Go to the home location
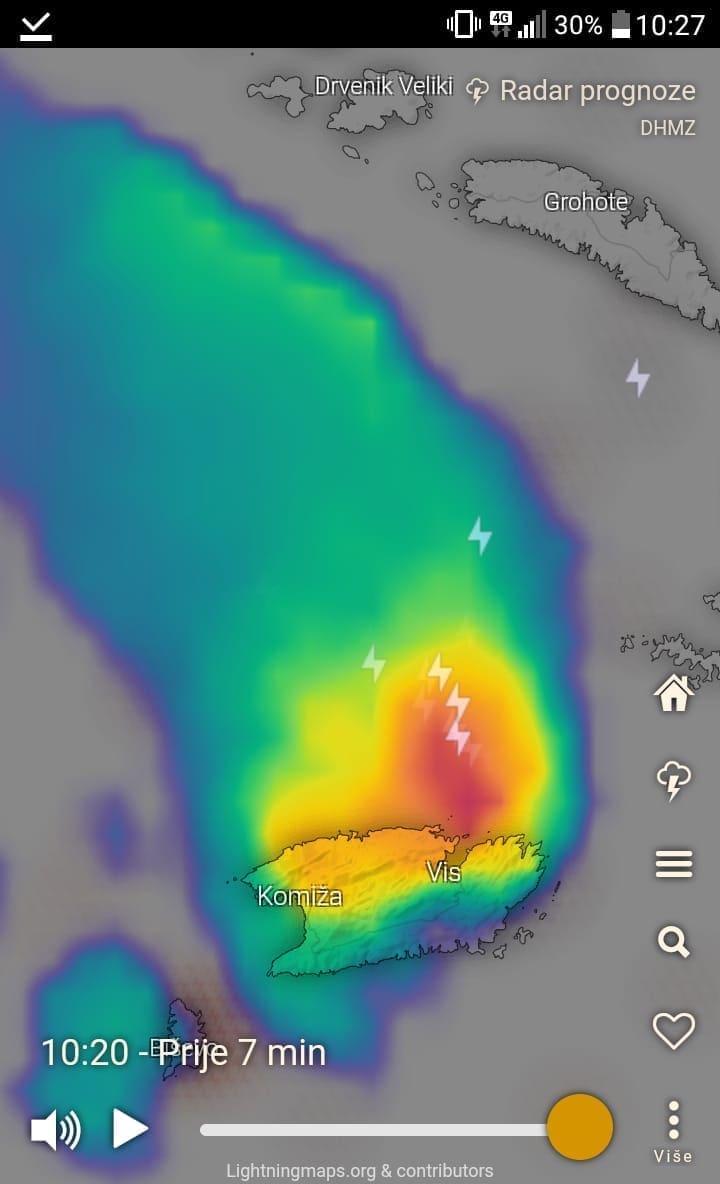720x1184 pixels. point(673,692)
